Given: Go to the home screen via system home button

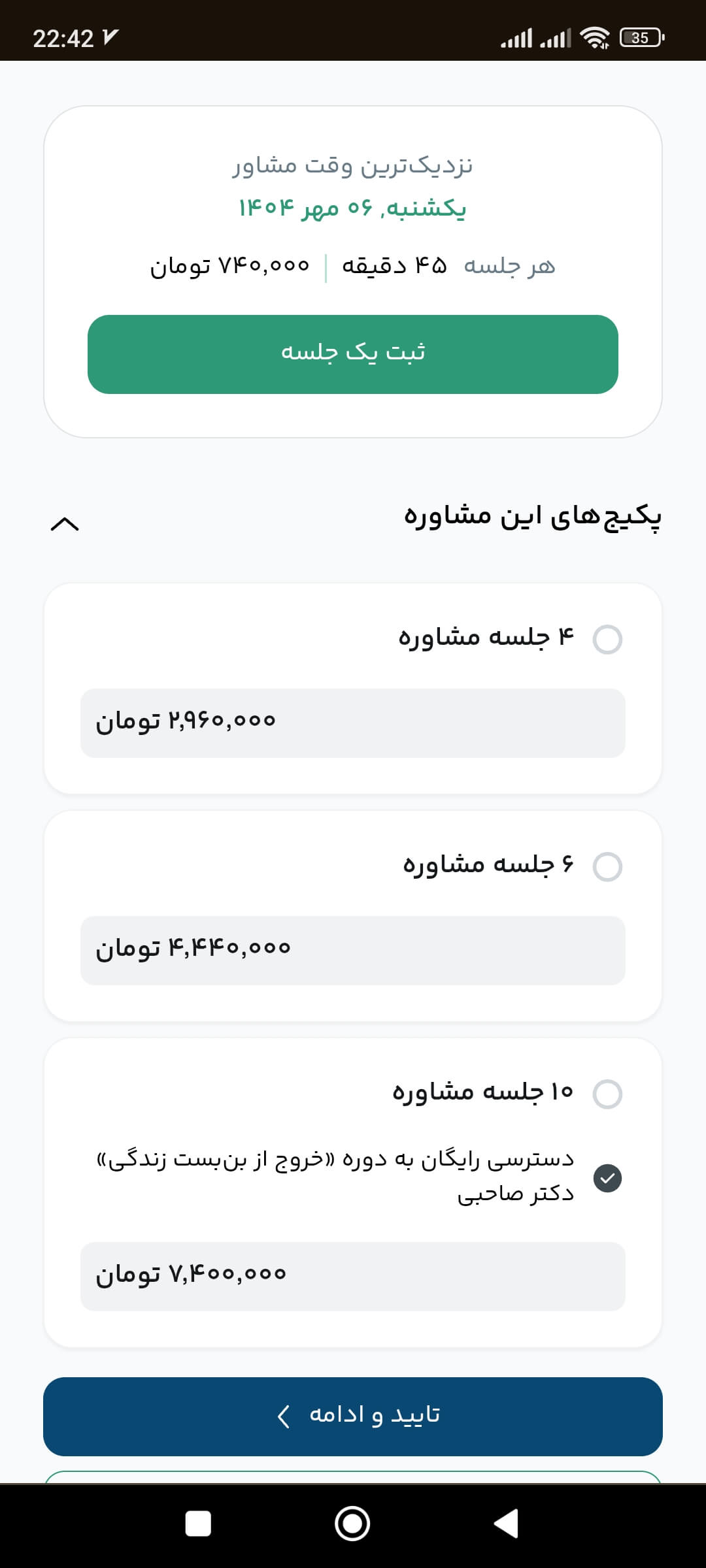Looking at the screenshot, I should 352,1524.
